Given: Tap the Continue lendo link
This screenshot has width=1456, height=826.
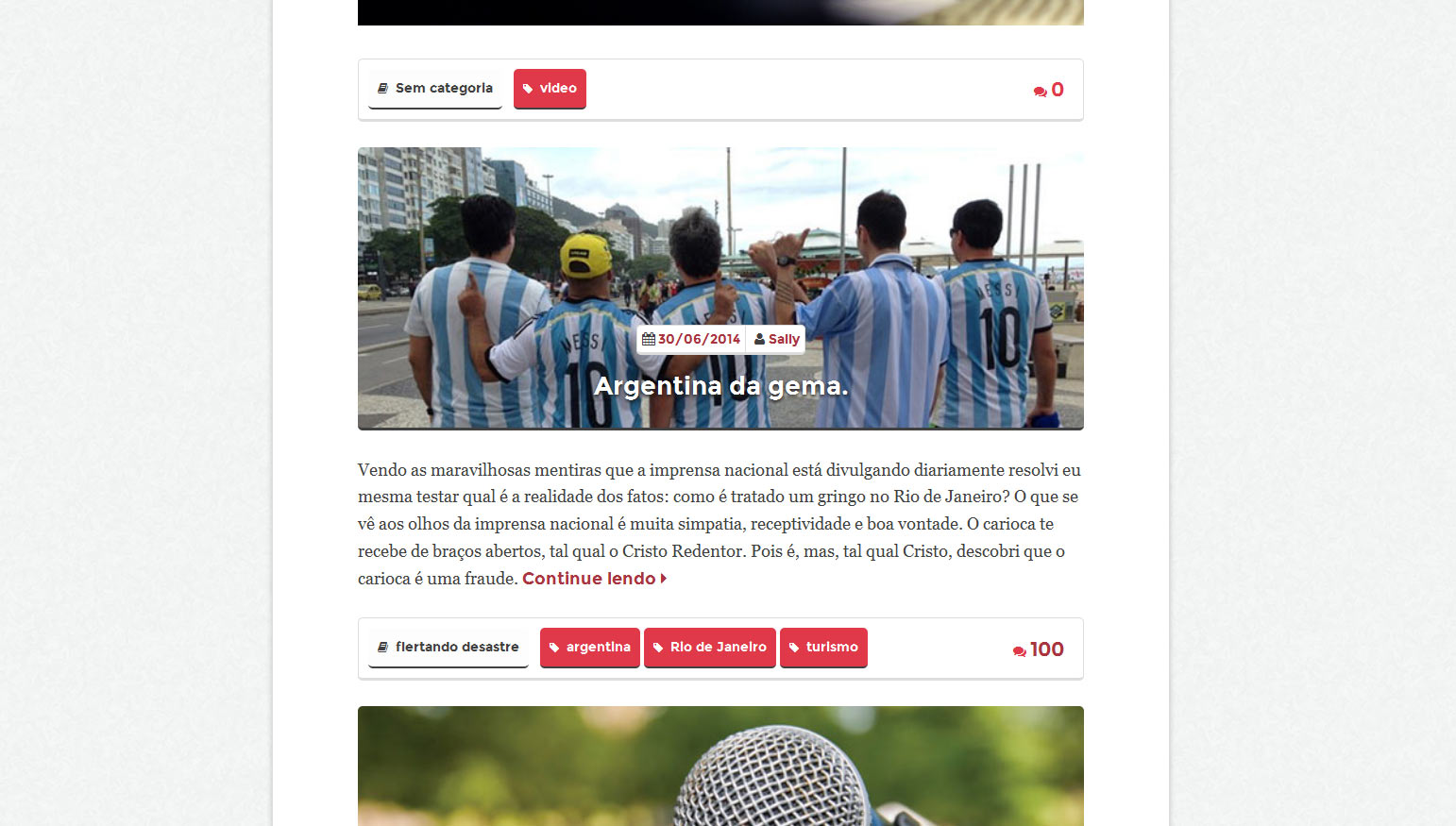Looking at the screenshot, I should [x=594, y=579].
